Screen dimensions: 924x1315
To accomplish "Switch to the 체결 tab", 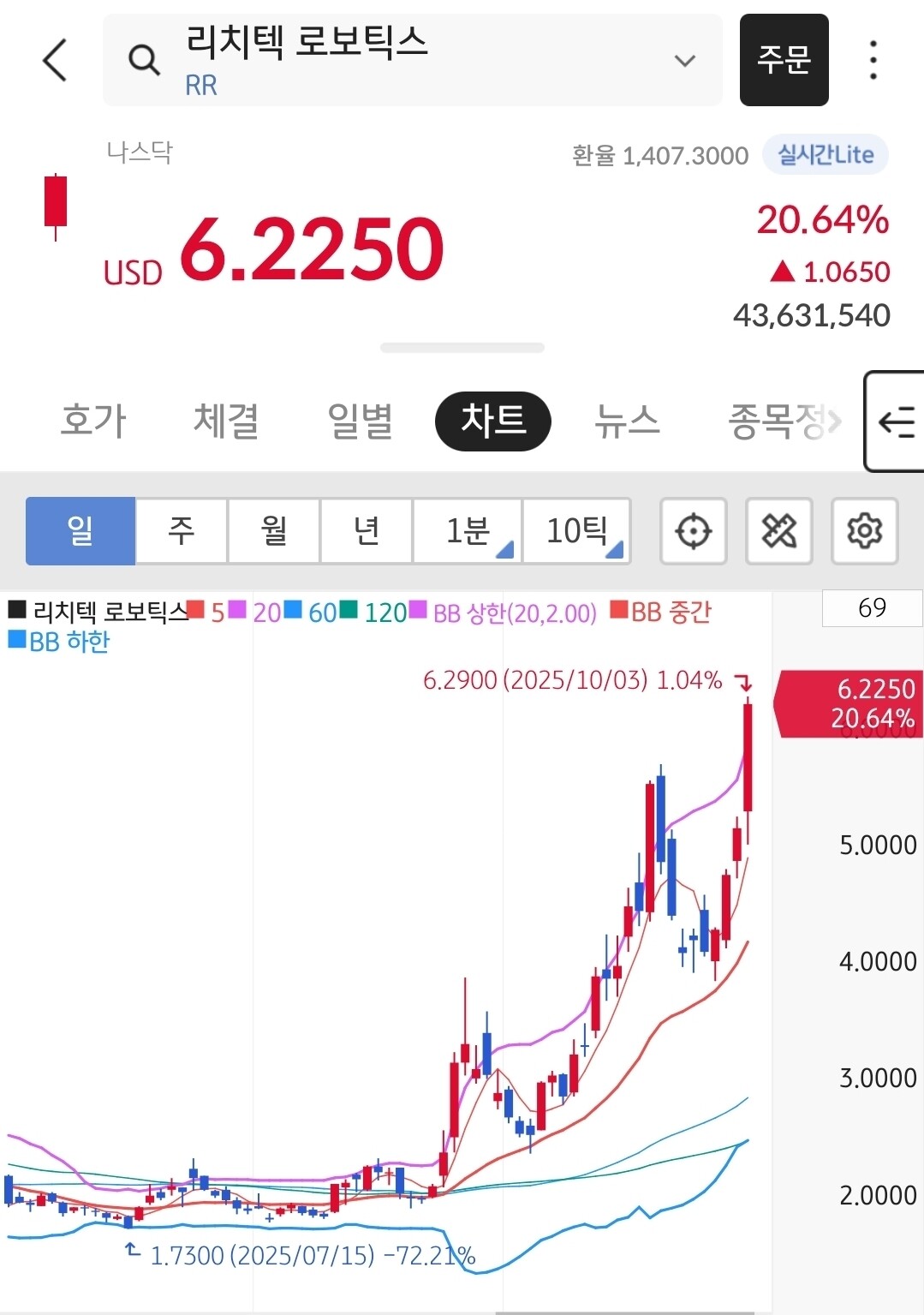I will (x=226, y=421).
